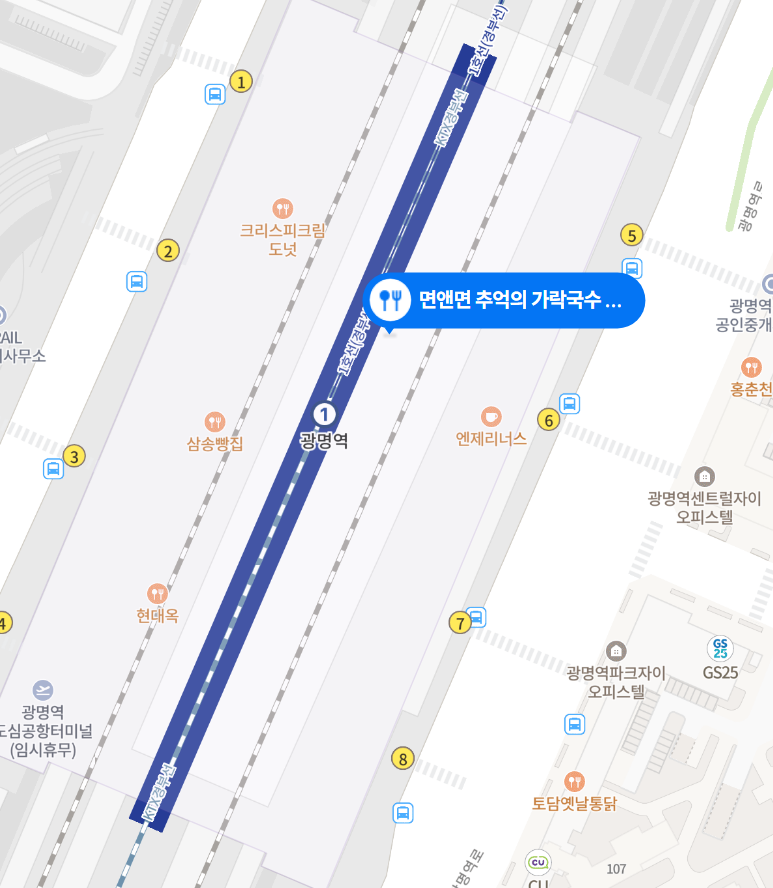The image size is (773, 888).
Task: Open the selected 면앤면 추억의 가락국수 place bubble
Action: click(505, 299)
